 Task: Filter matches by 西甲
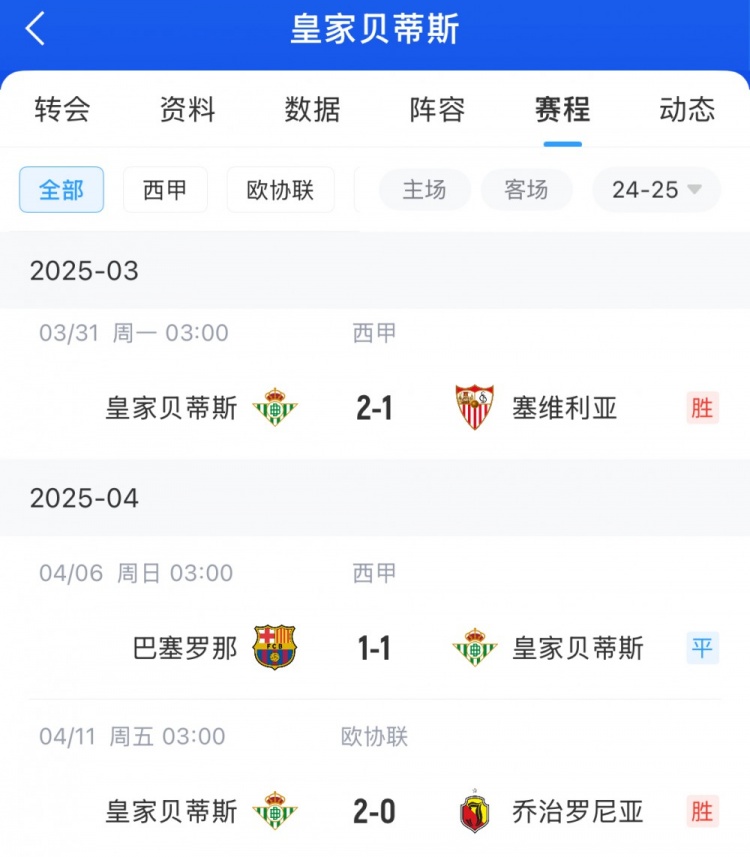coord(165,190)
